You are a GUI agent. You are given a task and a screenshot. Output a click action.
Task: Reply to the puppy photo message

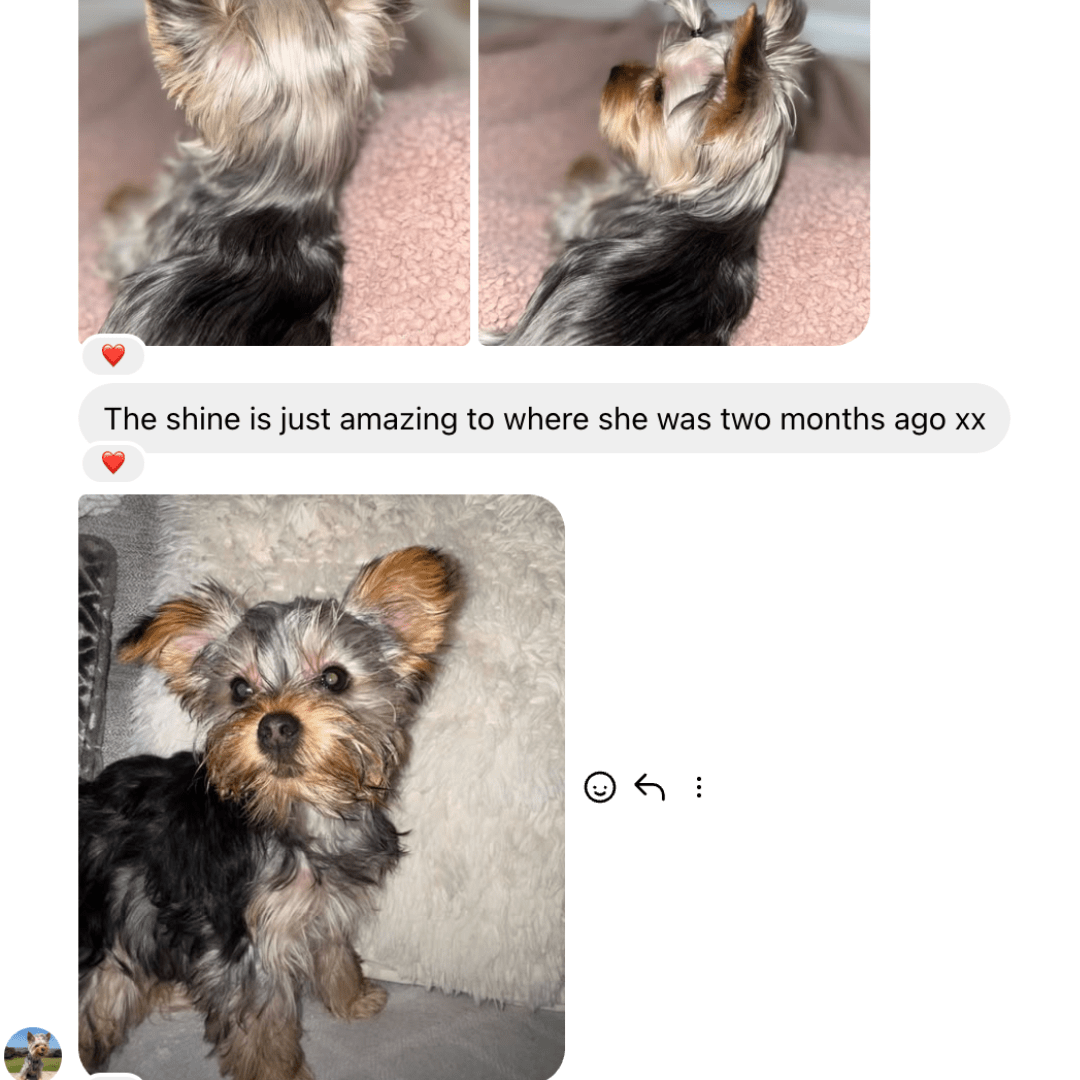[x=650, y=788]
